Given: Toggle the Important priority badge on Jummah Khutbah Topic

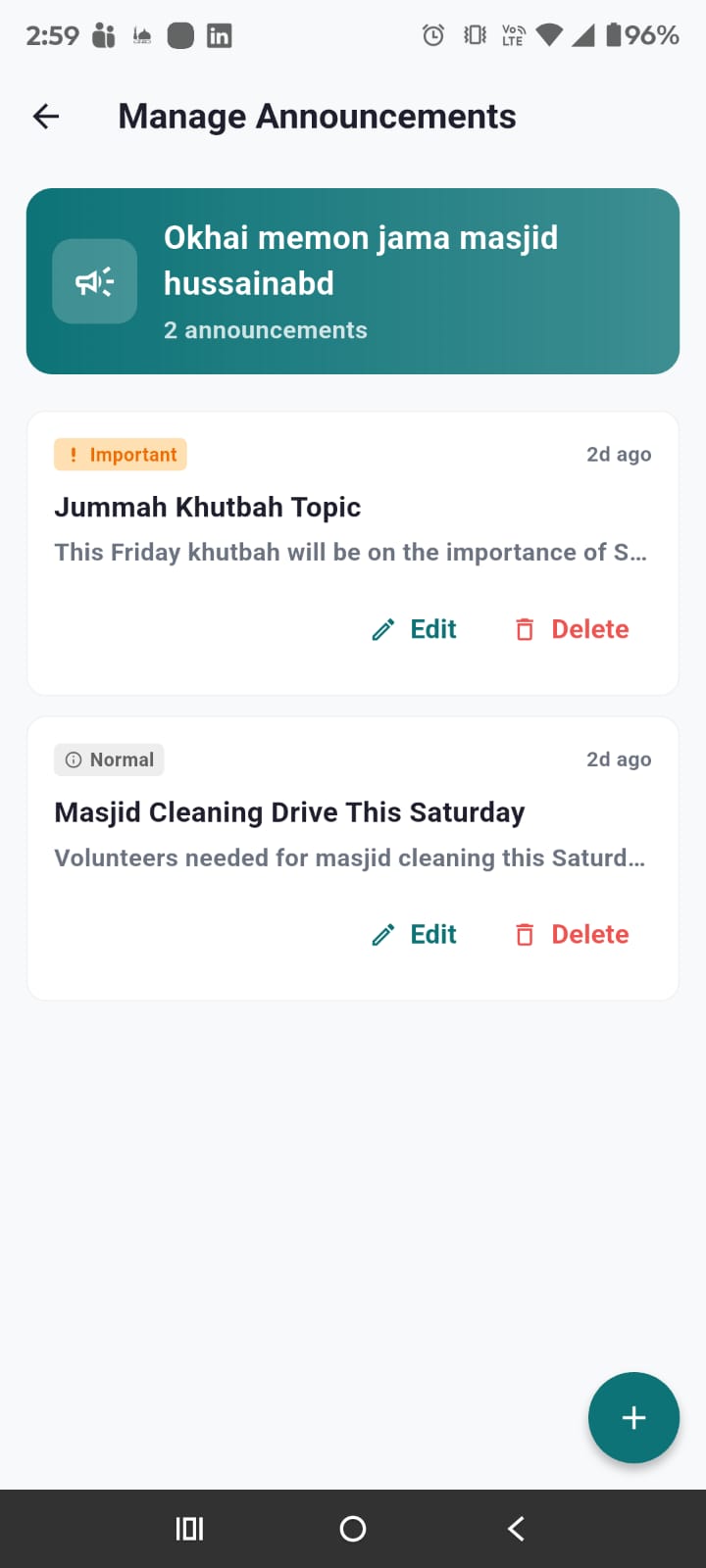Looking at the screenshot, I should coord(120,454).
